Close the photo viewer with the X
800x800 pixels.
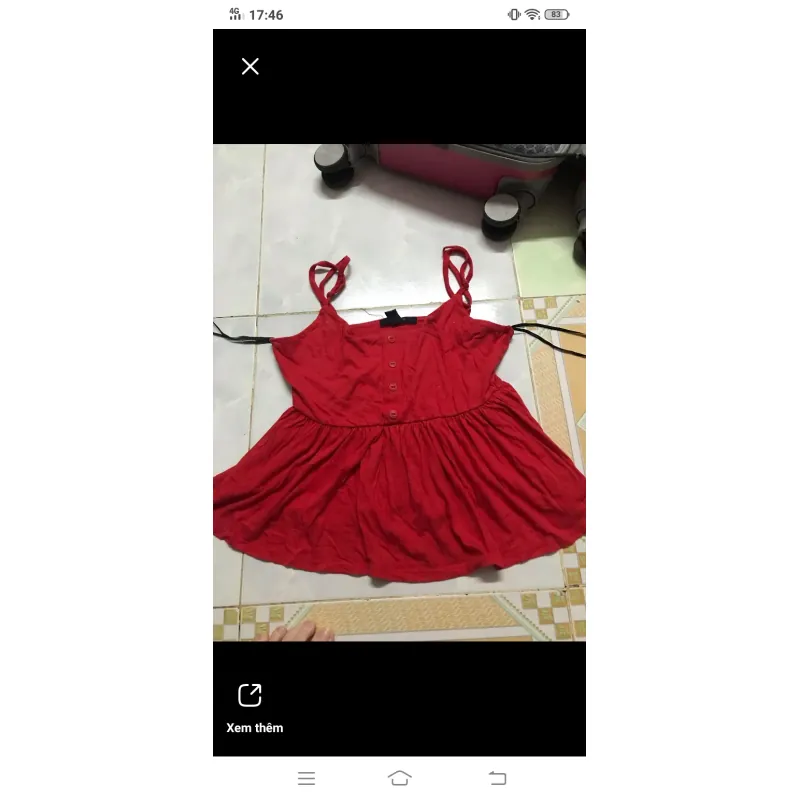tap(250, 66)
